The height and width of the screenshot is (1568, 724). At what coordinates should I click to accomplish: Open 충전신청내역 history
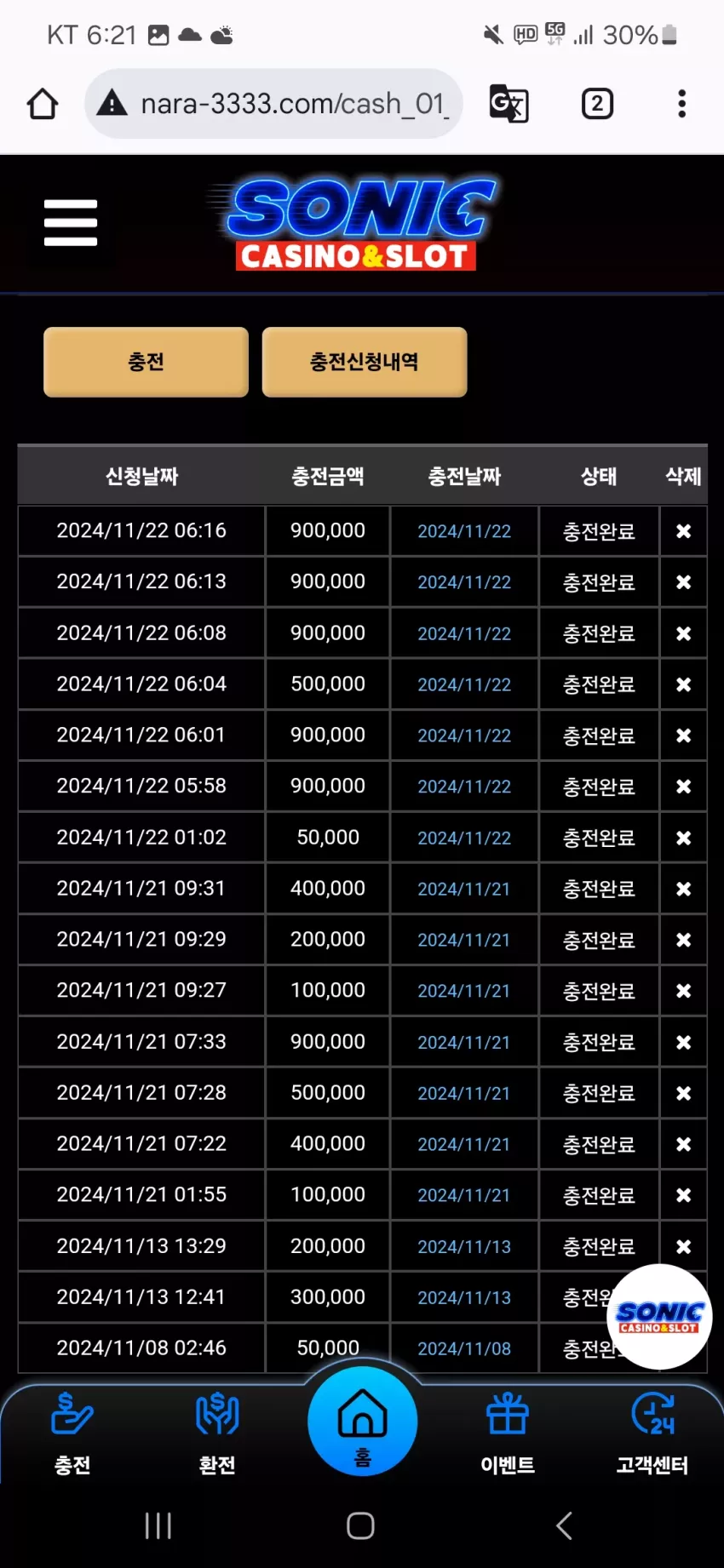365,362
